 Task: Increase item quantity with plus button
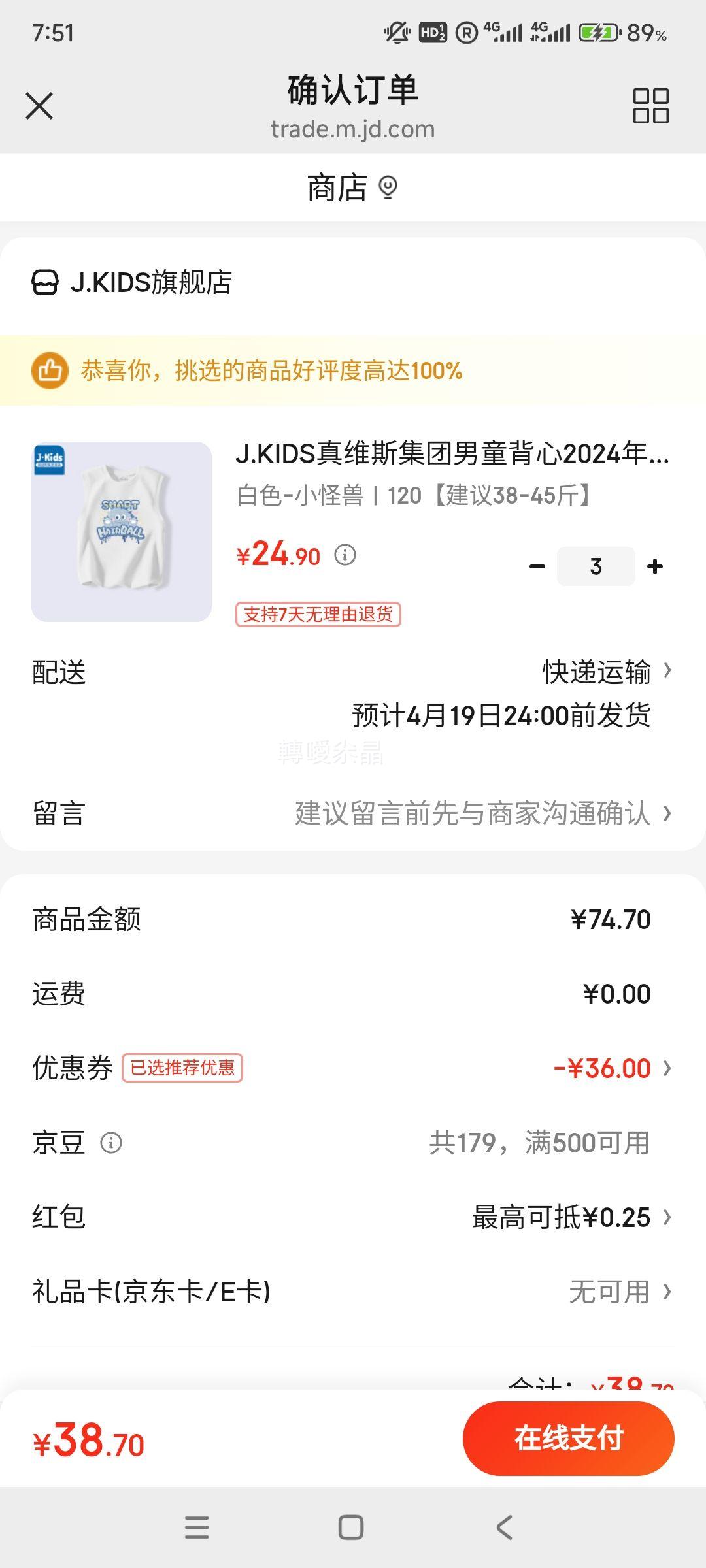[655, 566]
